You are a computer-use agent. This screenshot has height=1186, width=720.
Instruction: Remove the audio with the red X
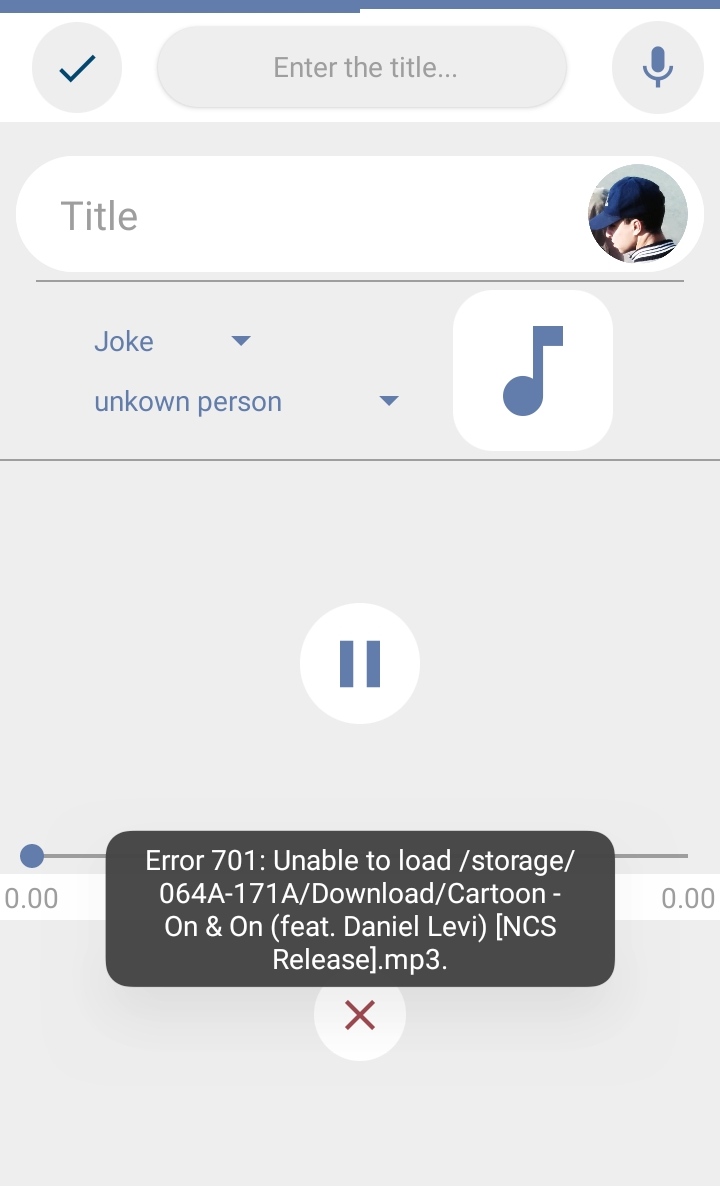pos(360,1017)
